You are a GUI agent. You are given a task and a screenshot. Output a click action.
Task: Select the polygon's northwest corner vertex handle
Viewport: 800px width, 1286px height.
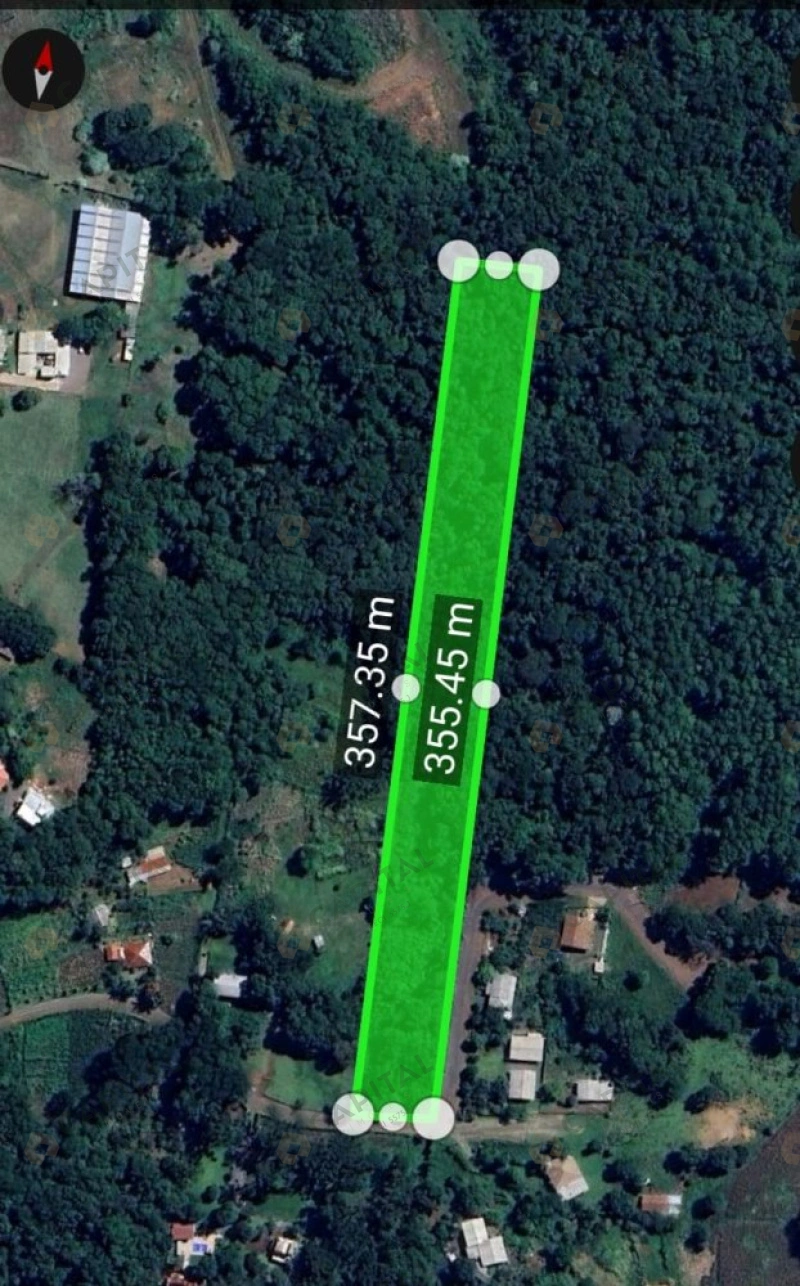click(x=458, y=261)
